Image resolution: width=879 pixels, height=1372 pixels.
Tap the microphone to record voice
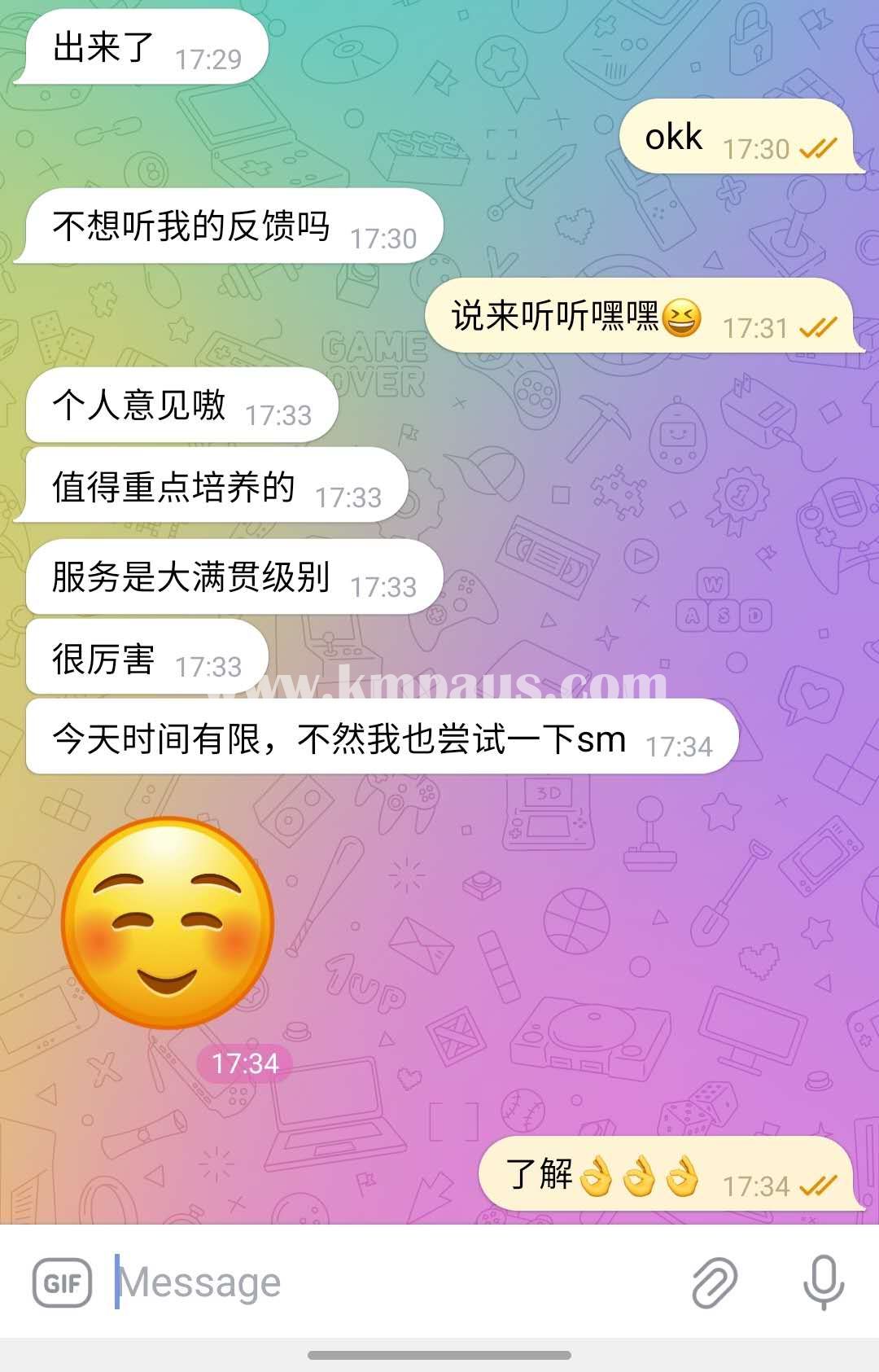(x=824, y=1282)
